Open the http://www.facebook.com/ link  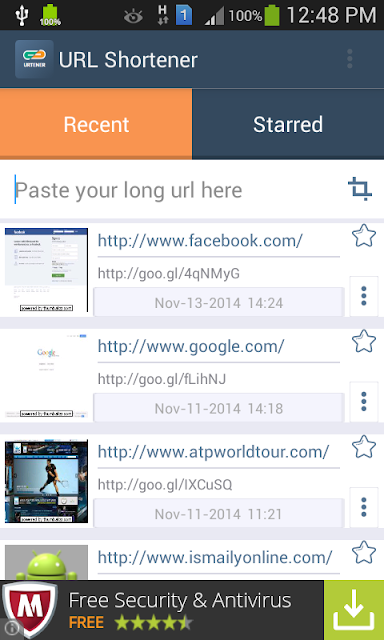point(200,240)
